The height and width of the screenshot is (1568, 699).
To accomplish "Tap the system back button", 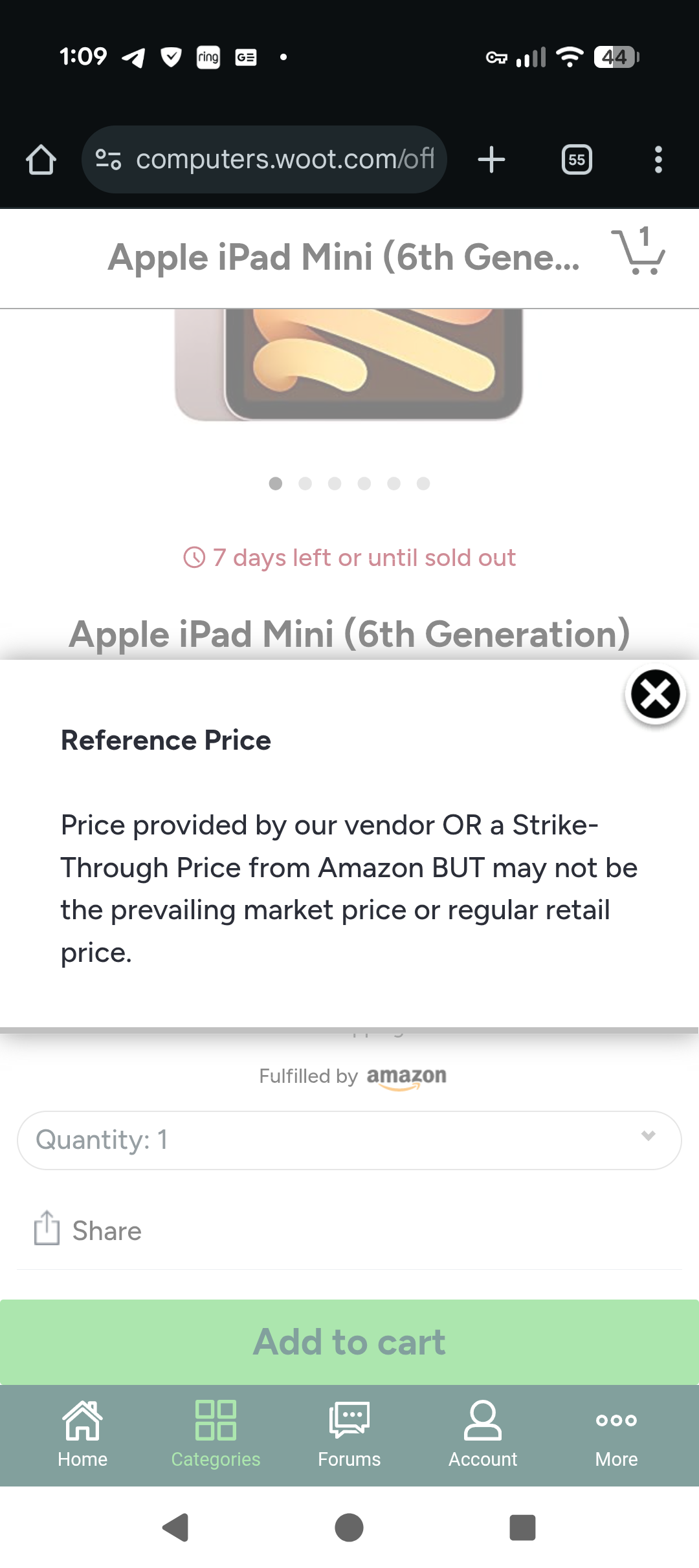I will (175, 1528).
